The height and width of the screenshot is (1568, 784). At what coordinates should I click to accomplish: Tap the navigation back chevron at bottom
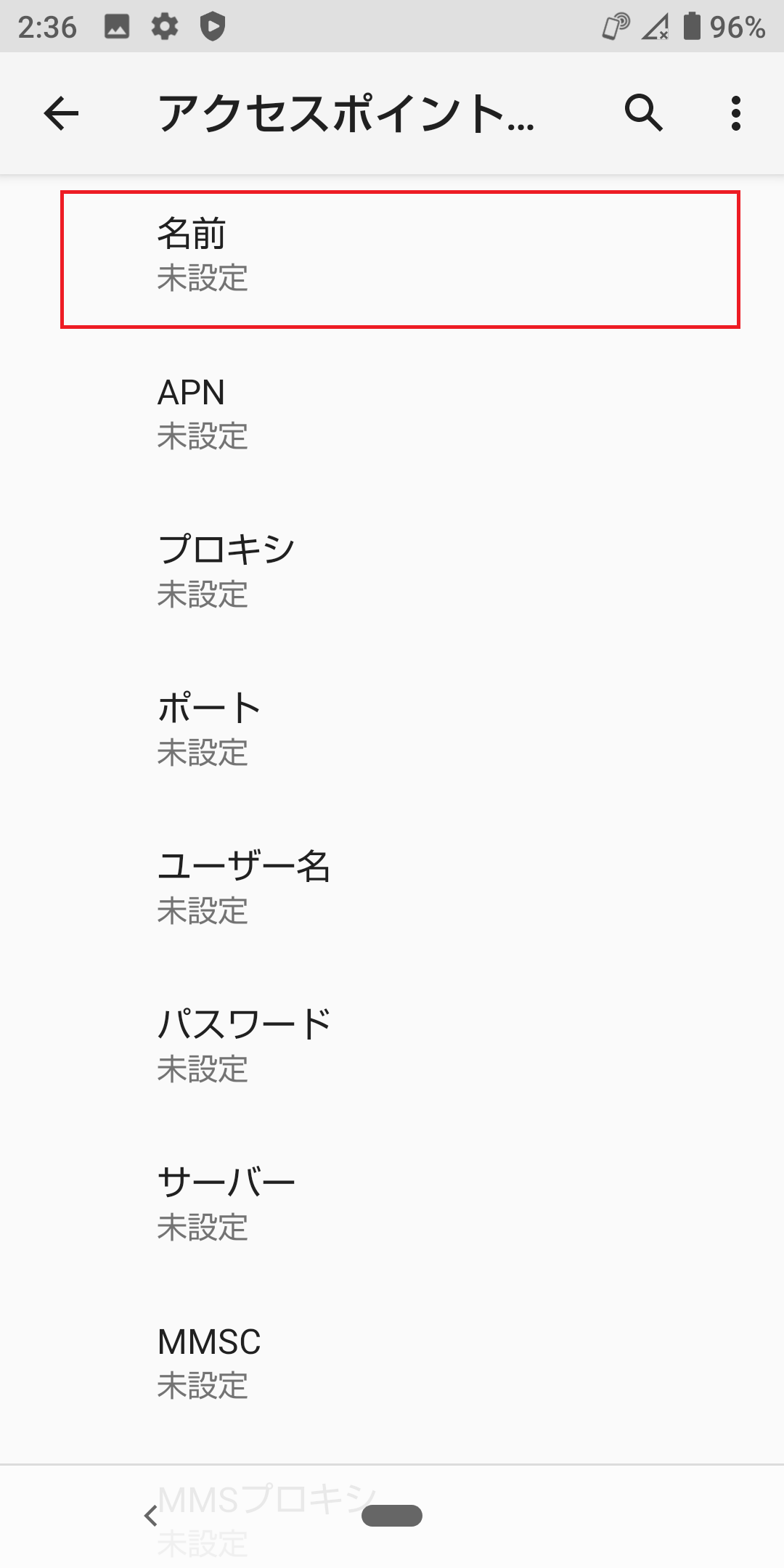click(x=151, y=1516)
